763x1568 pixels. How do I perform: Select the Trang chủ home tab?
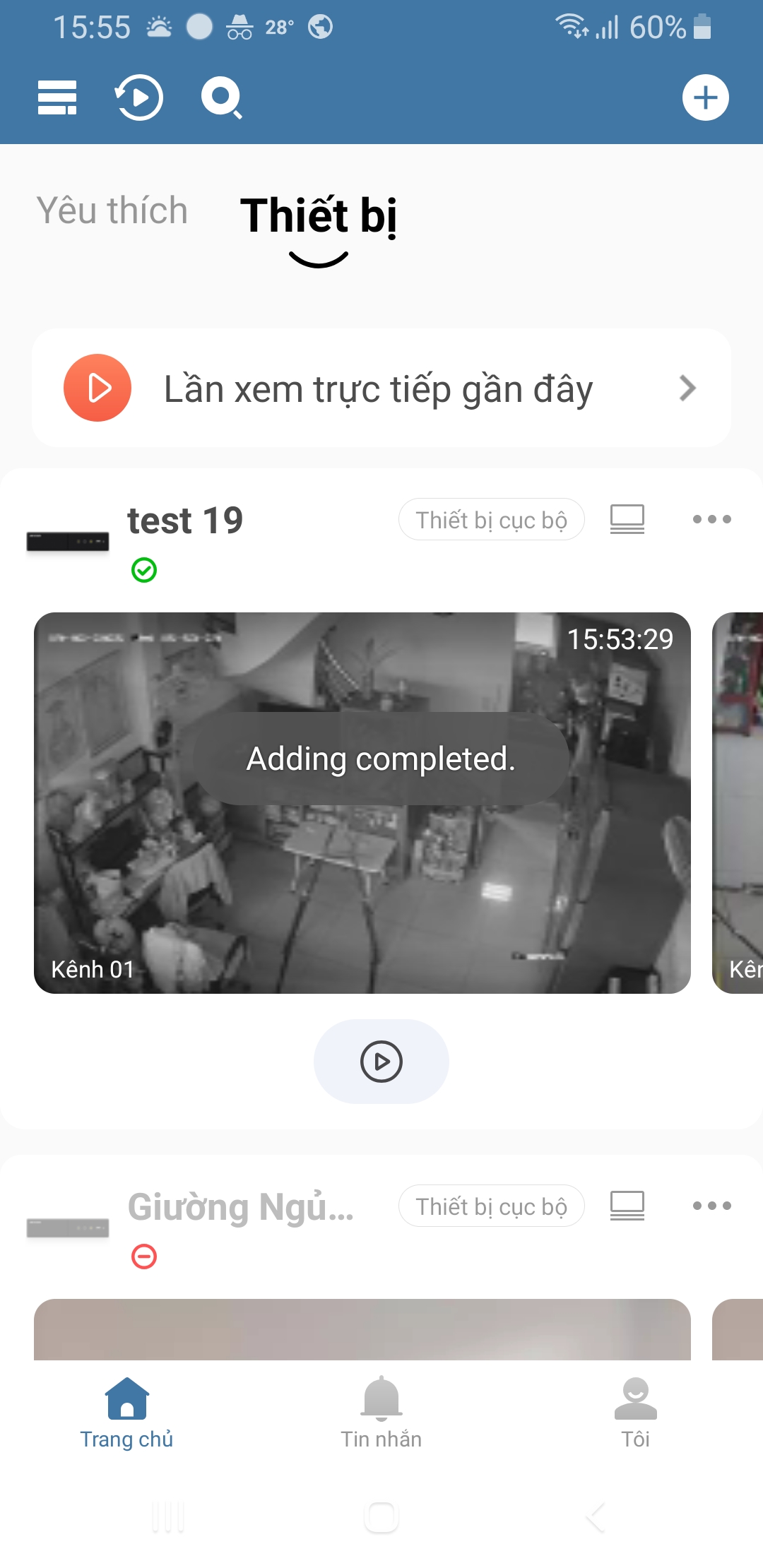tap(126, 1413)
